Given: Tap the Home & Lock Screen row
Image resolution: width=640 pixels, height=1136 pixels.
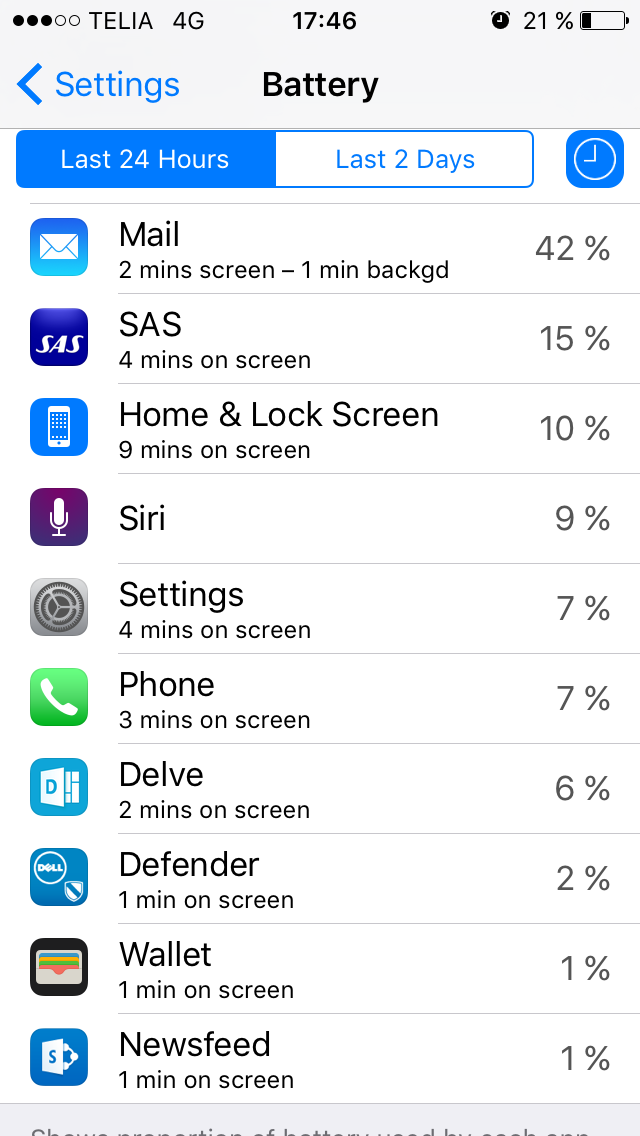Looking at the screenshot, I should 320,429.
